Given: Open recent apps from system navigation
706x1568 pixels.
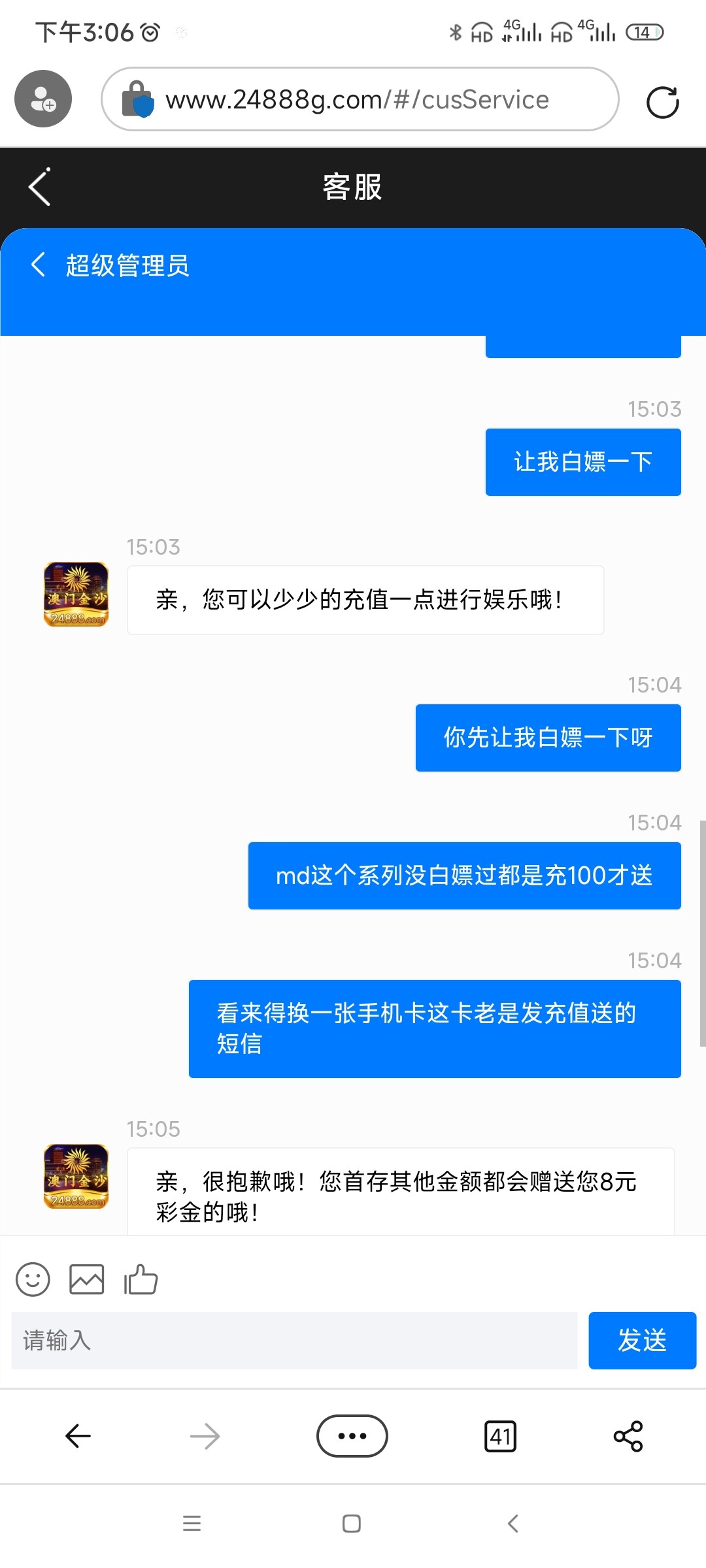Looking at the screenshot, I should [x=192, y=1524].
